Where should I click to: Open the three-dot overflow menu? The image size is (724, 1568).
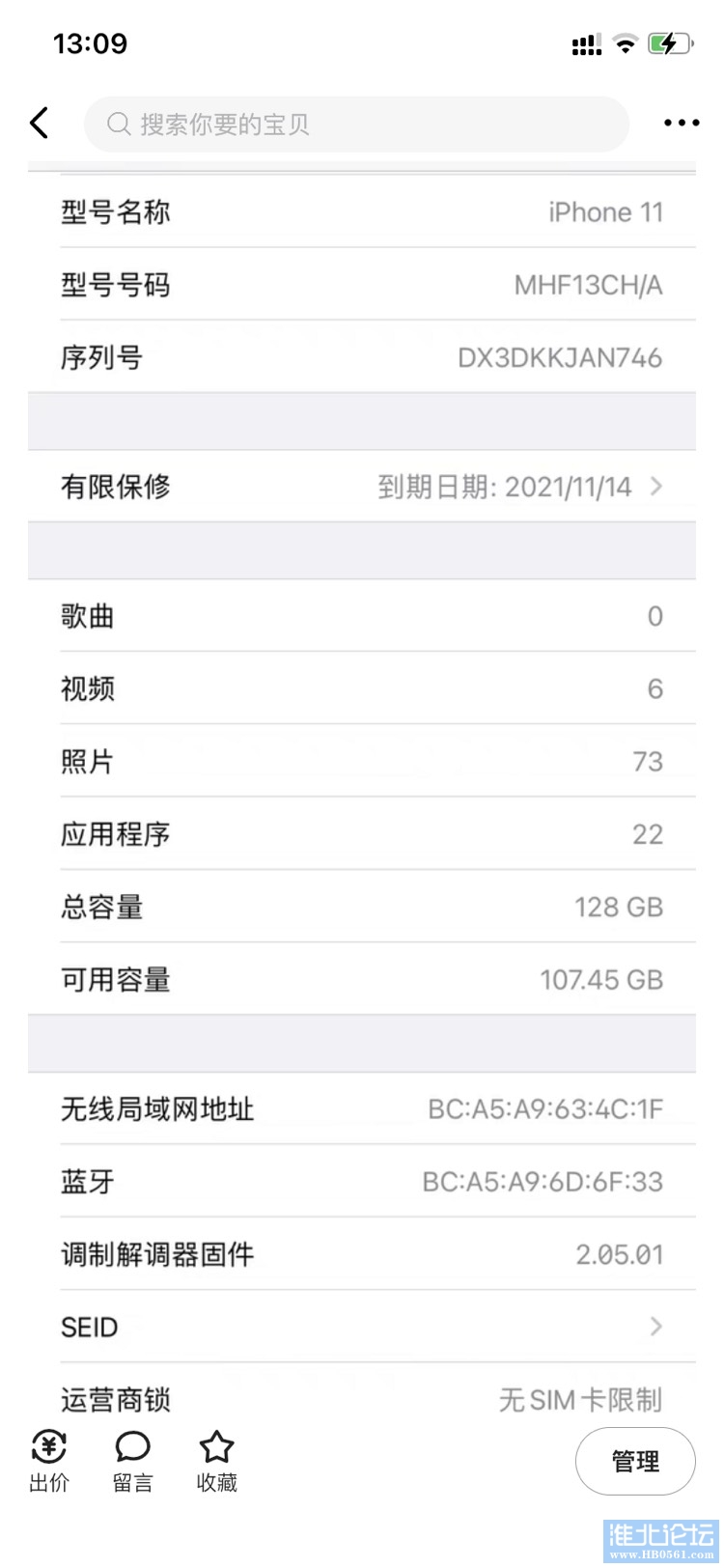[682, 124]
